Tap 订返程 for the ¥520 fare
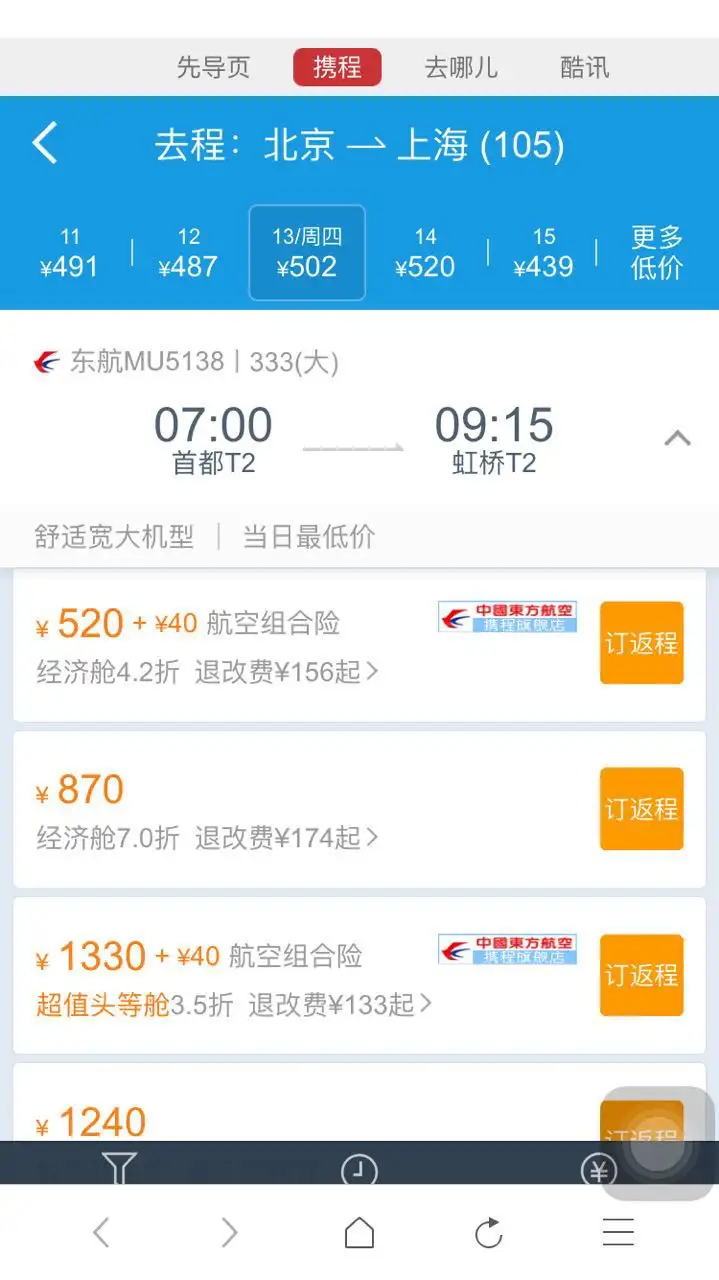 point(641,643)
